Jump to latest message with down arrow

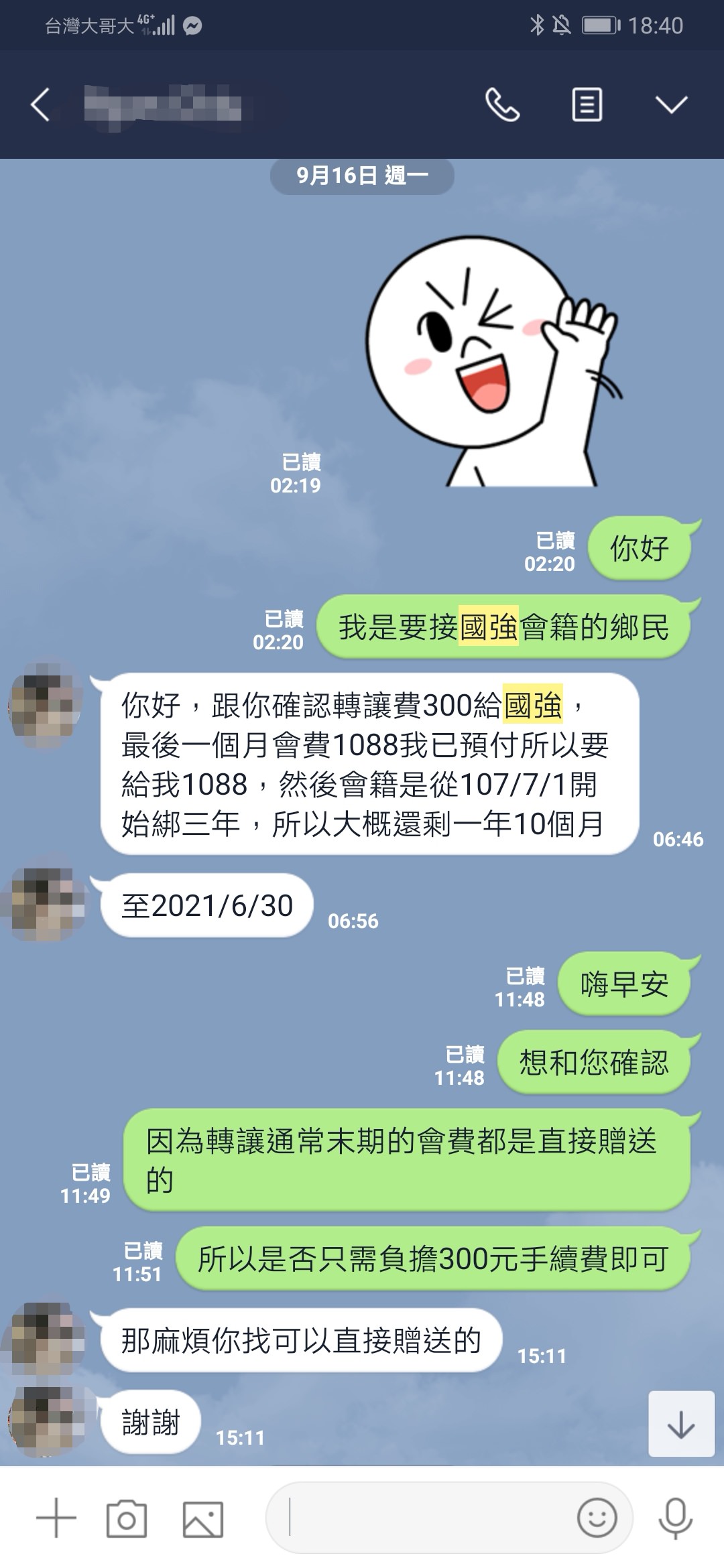pyautogui.click(x=680, y=1423)
